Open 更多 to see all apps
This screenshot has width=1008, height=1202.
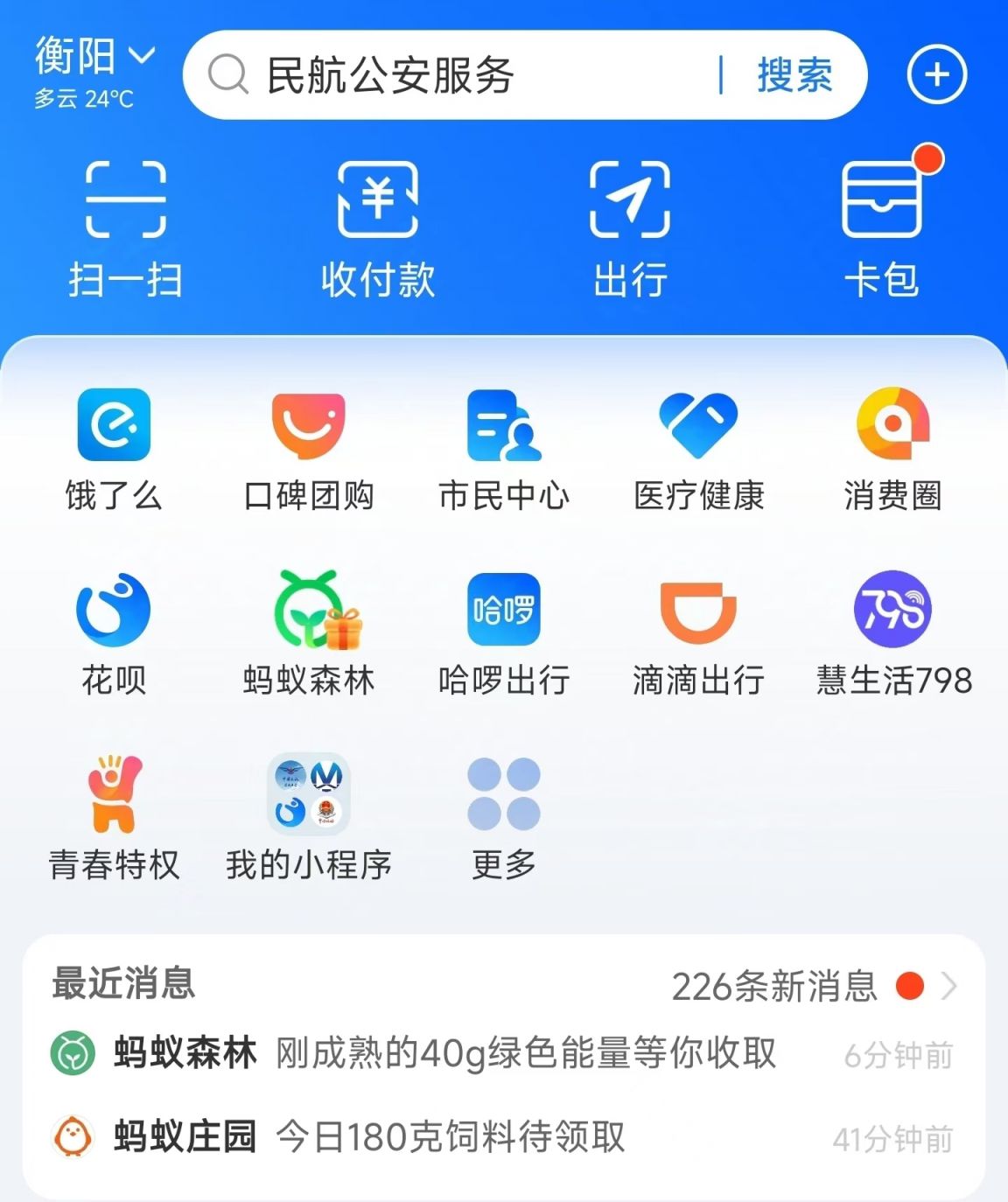pos(504,815)
